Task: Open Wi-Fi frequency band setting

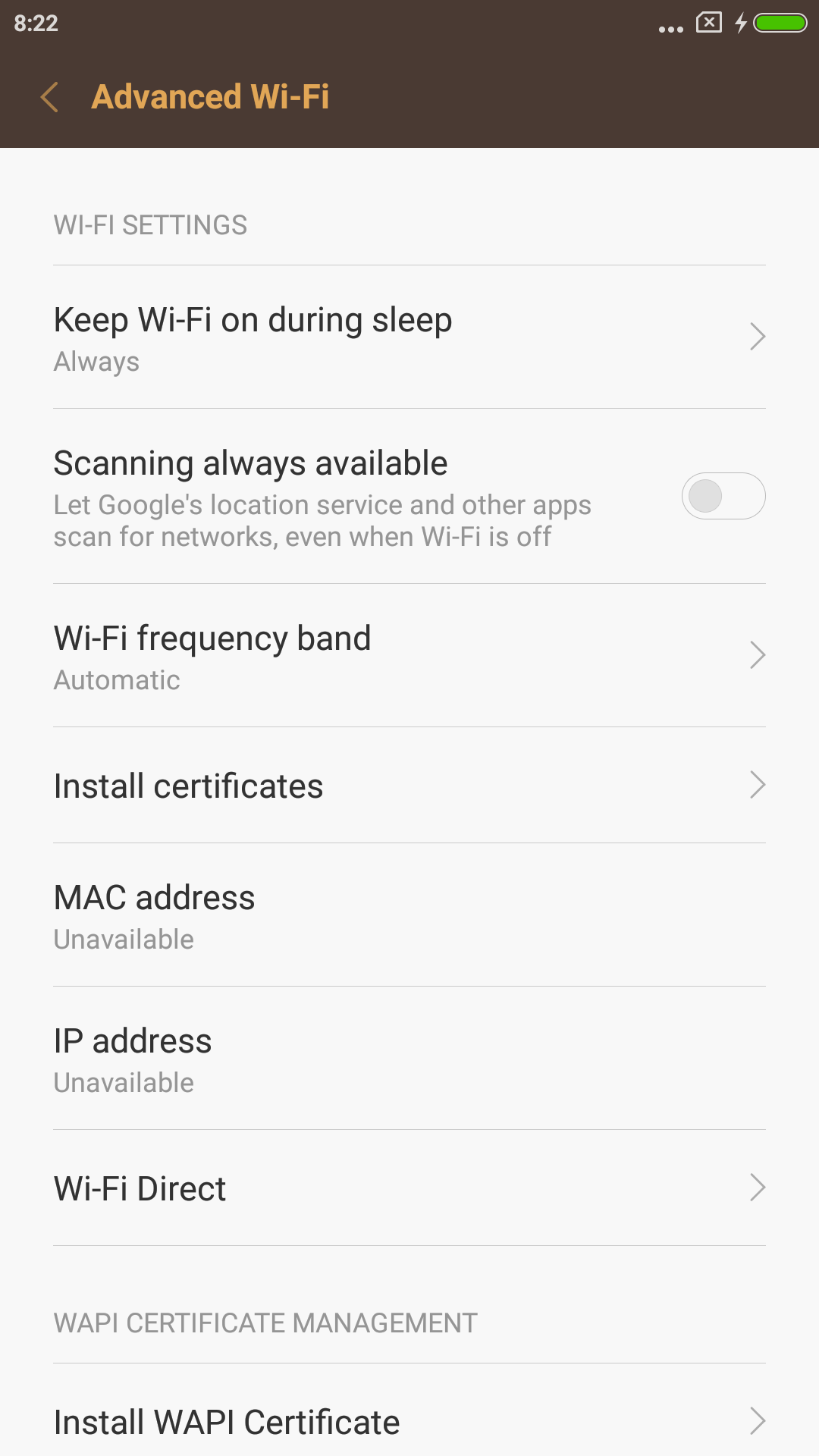Action: 409,655
